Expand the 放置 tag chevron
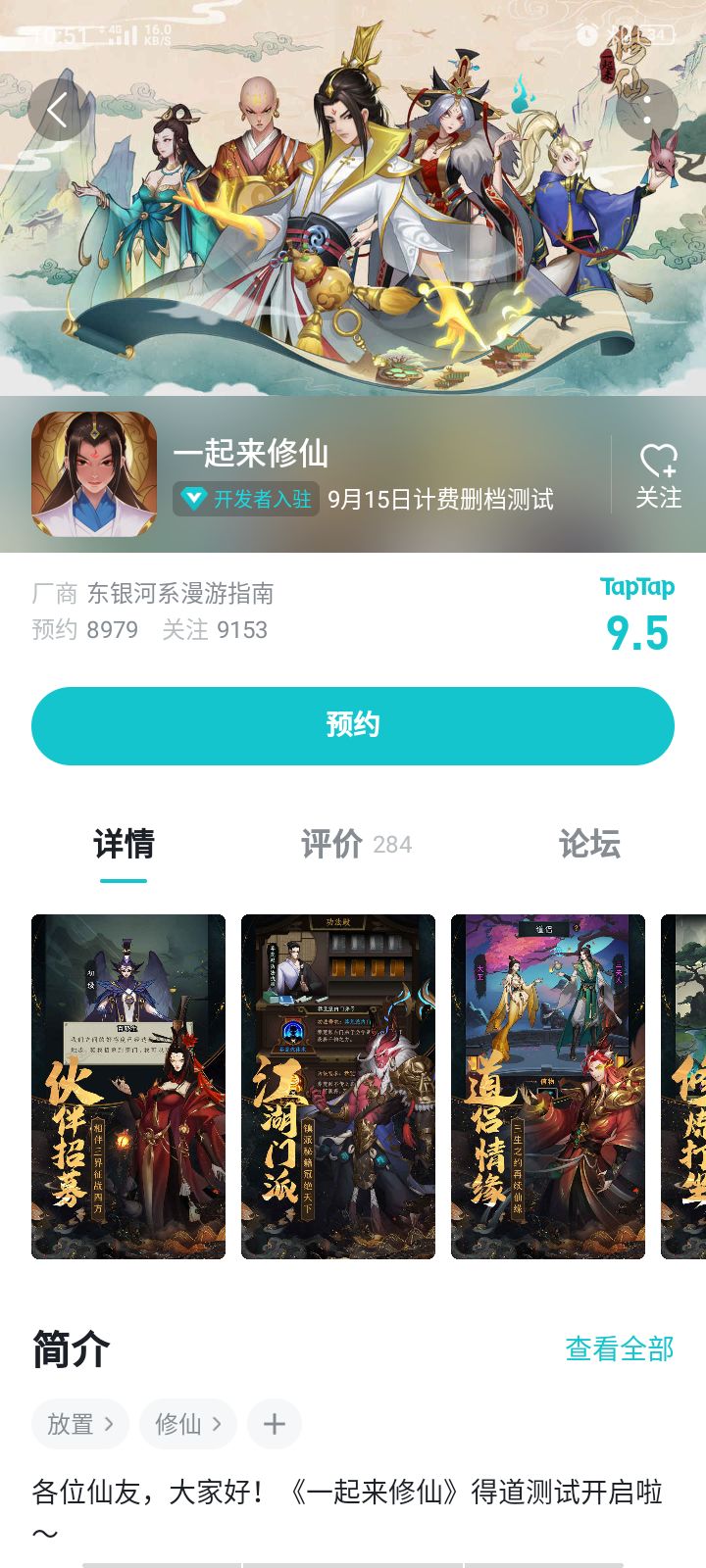 pos(108,1424)
